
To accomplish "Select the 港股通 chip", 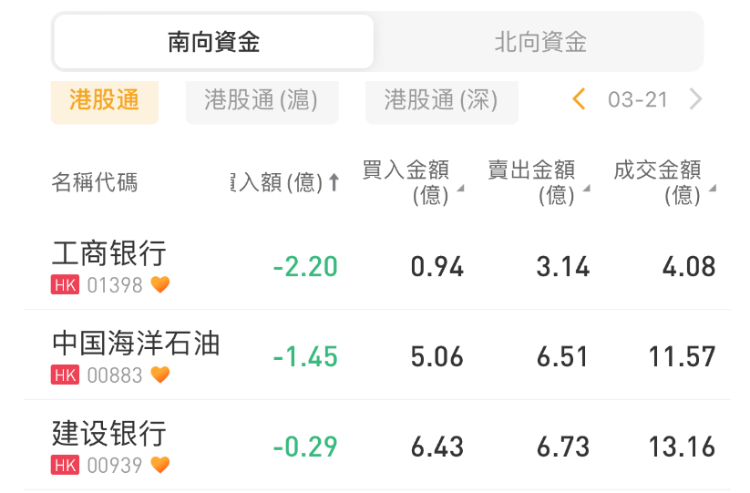I will pyautogui.click(x=104, y=100).
